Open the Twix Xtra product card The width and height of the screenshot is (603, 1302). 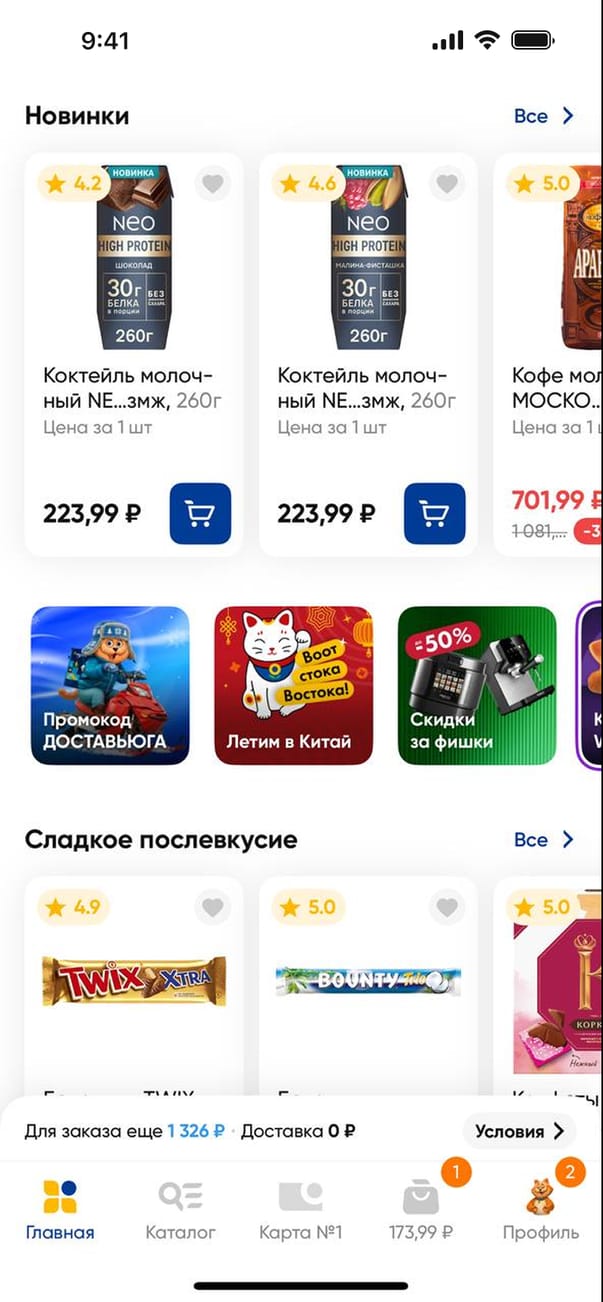[133, 982]
